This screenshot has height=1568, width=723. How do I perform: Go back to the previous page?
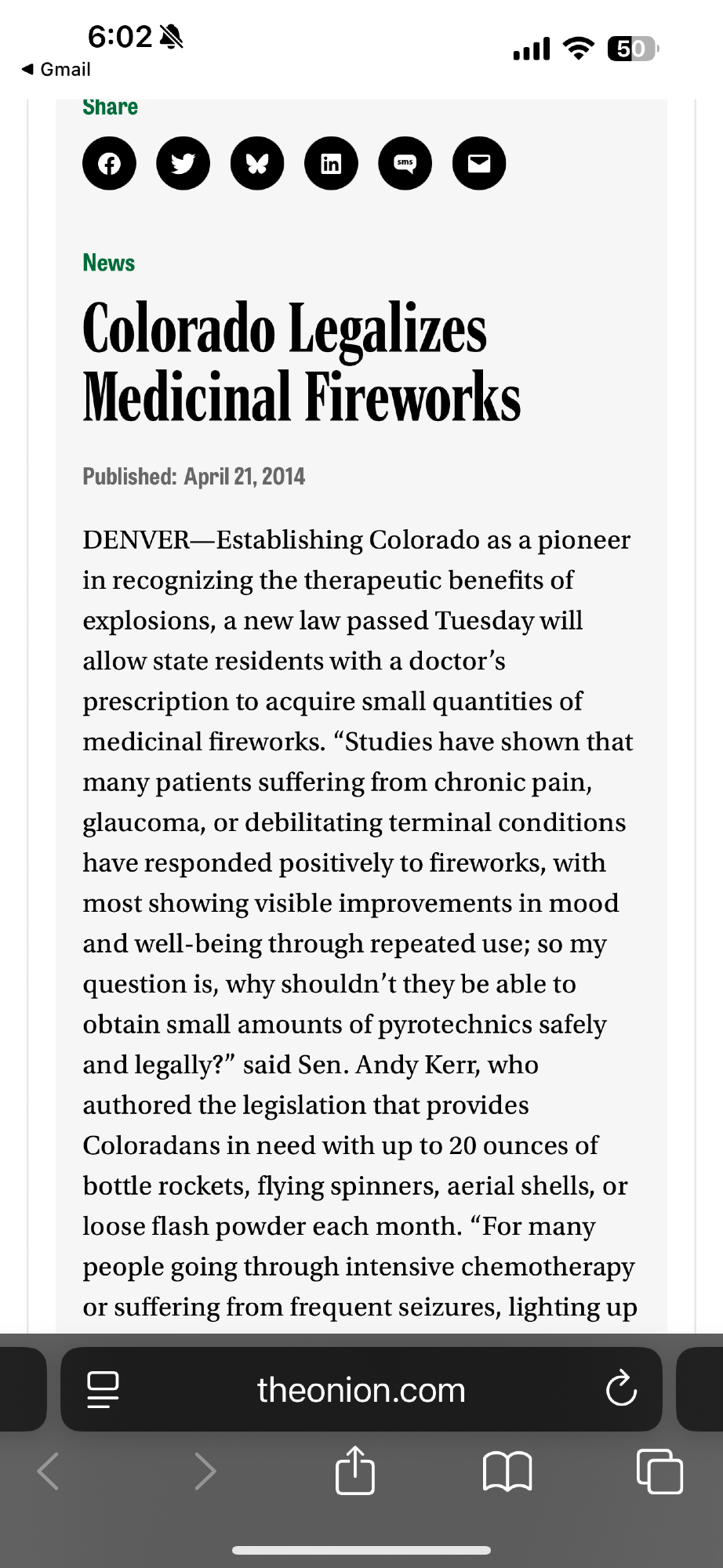pos(49,1471)
